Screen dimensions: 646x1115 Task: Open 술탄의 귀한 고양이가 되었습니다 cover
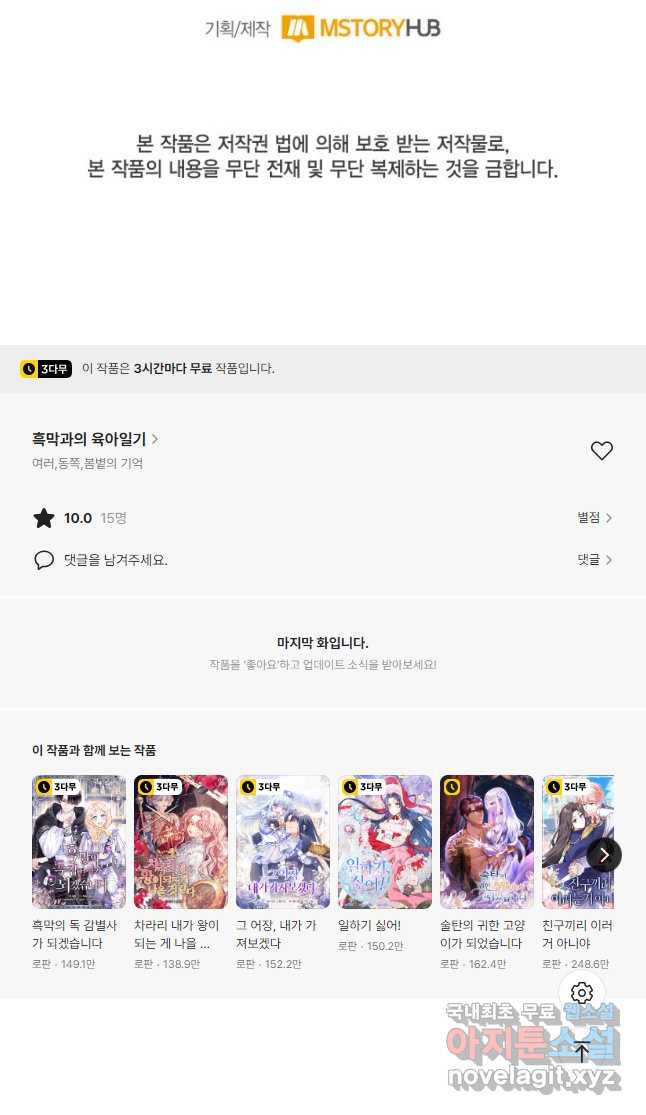pos(487,842)
